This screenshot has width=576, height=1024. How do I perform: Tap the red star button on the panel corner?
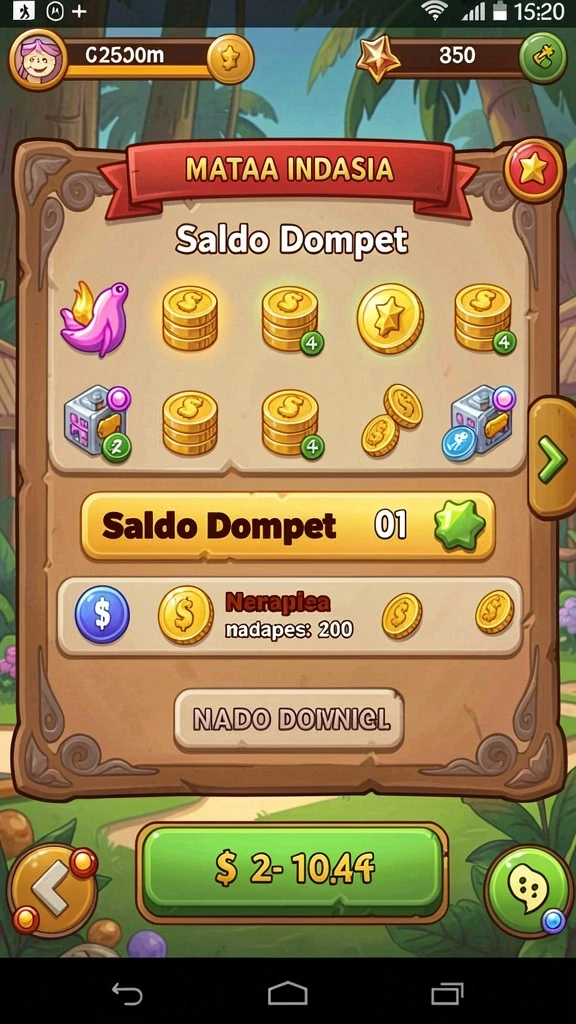click(x=534, y=170)
